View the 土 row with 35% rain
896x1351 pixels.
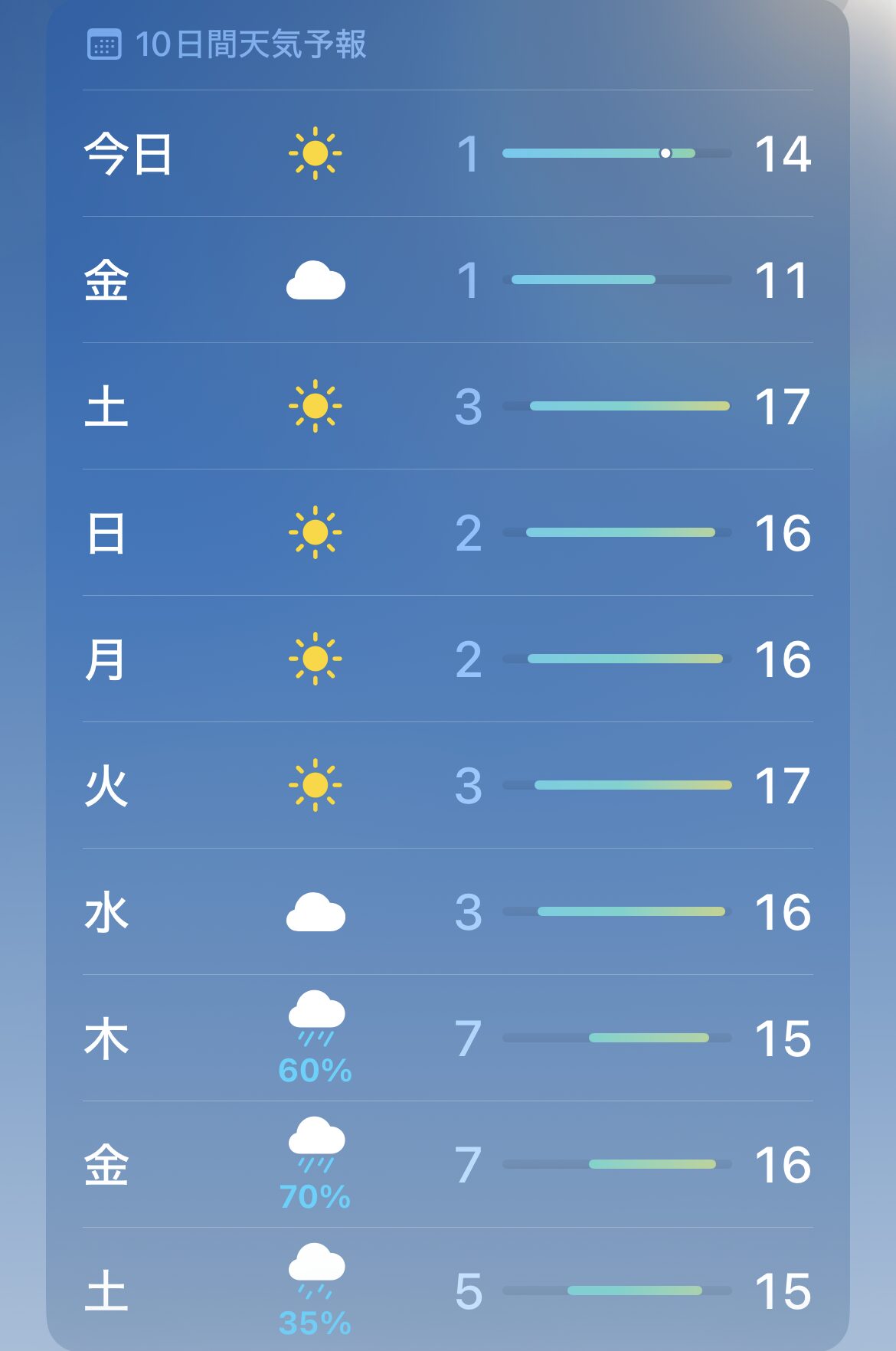click(448, 1291)
